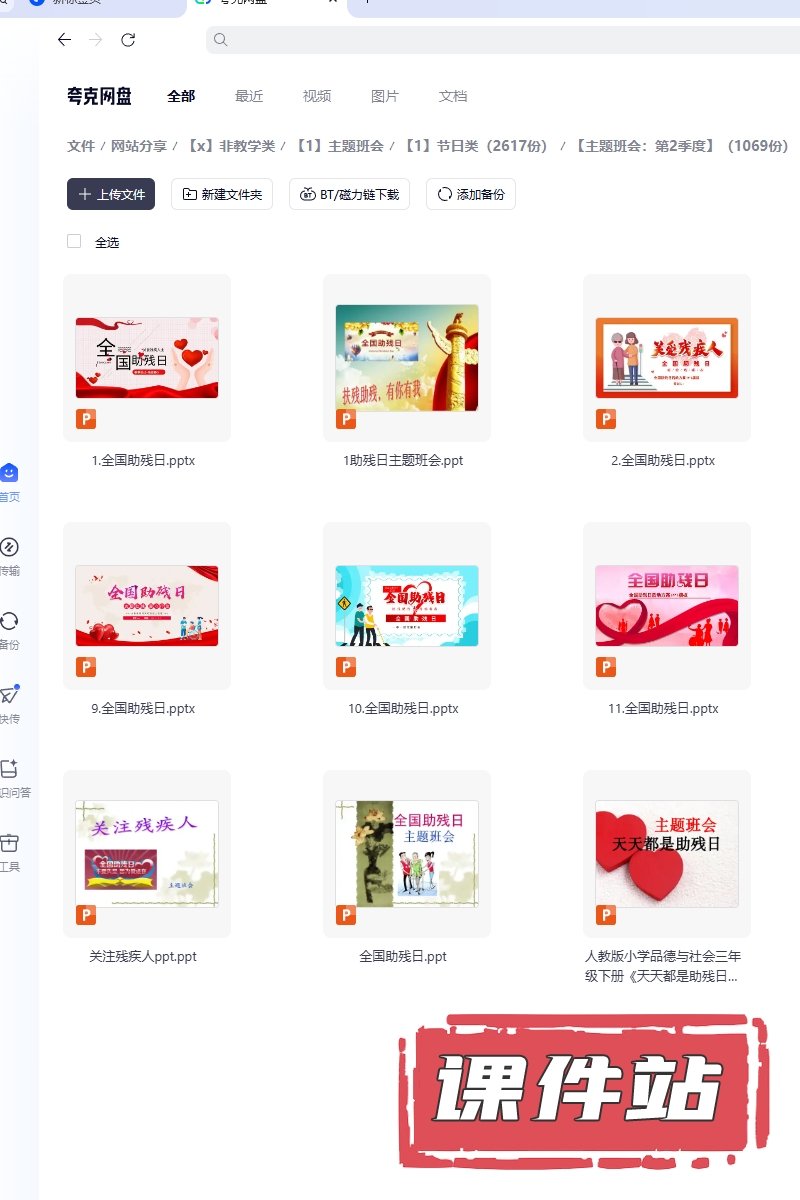
Task: Go back with the browser arrow
Action: pos(64,40)
